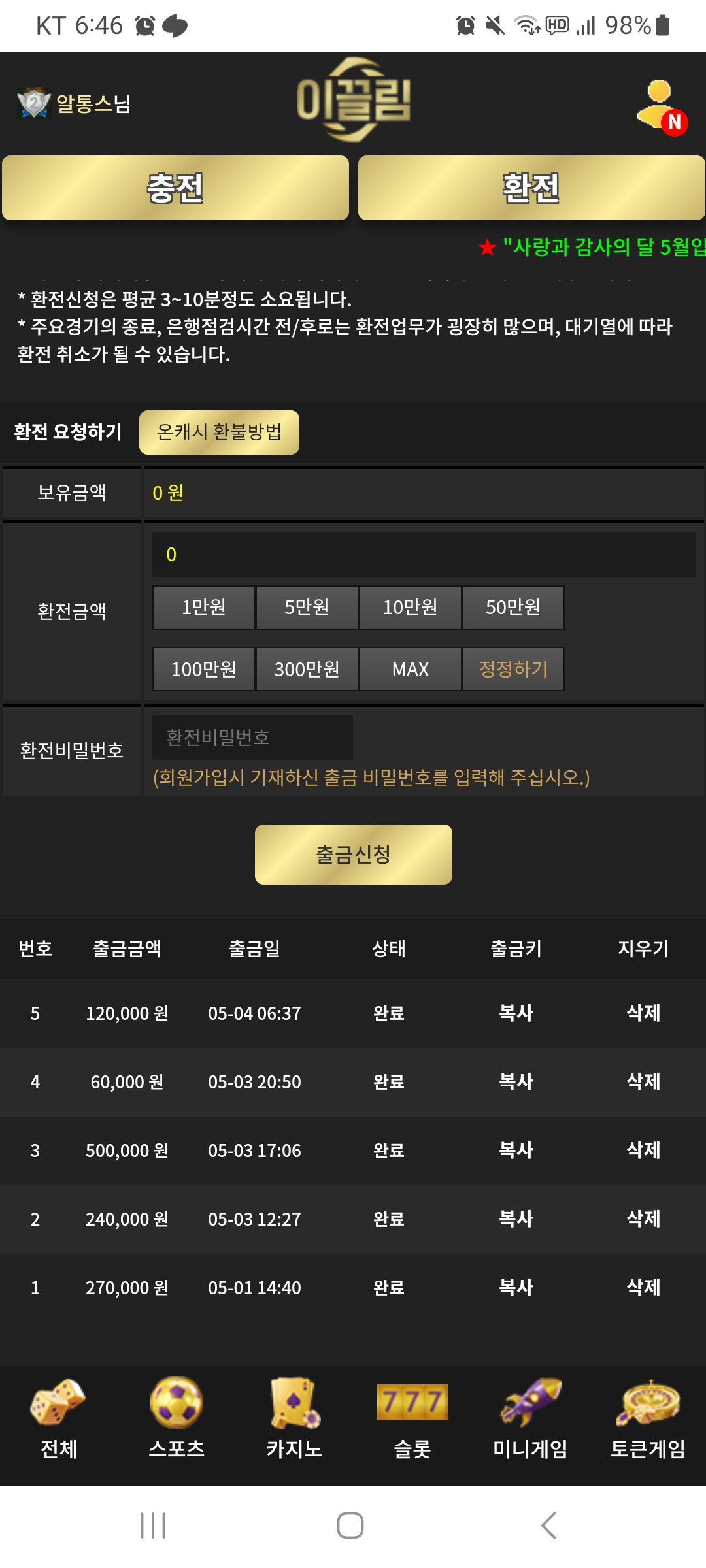
Task: Open 온캐시 환불방법 guide
Action: pyautogui.click(x=219, y=432)
